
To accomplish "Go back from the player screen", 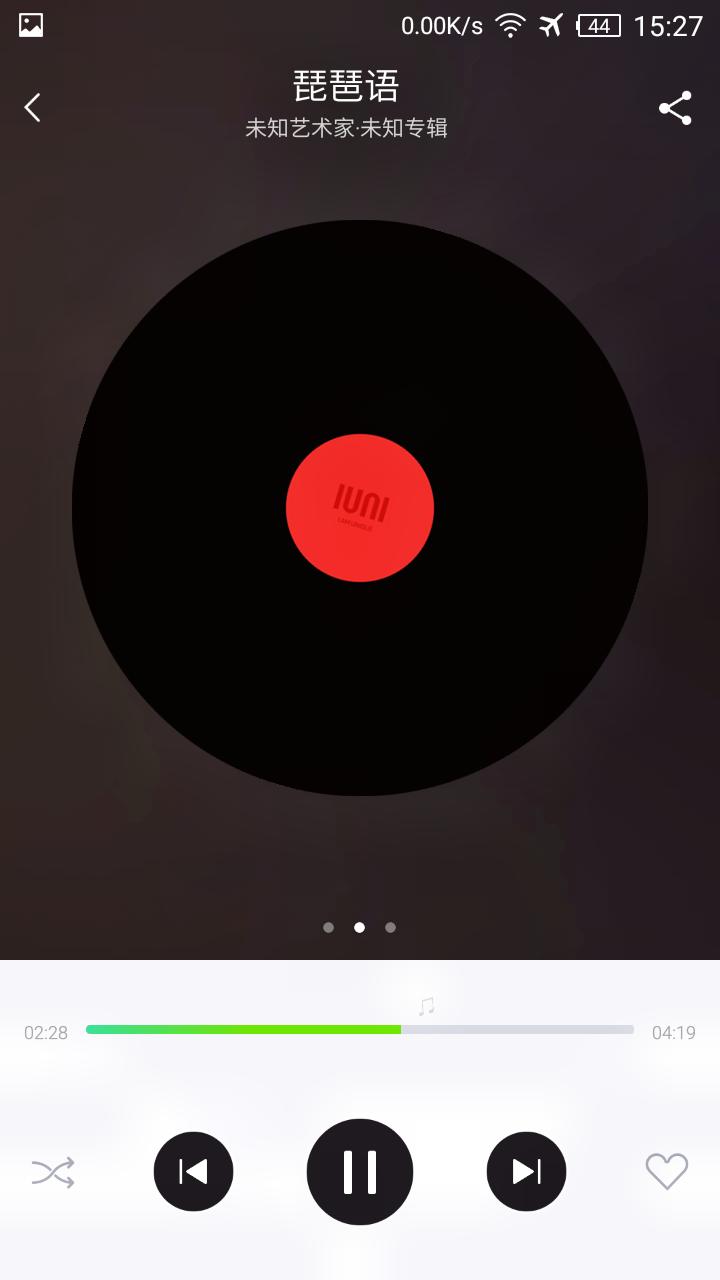I will tap(33, 108).
